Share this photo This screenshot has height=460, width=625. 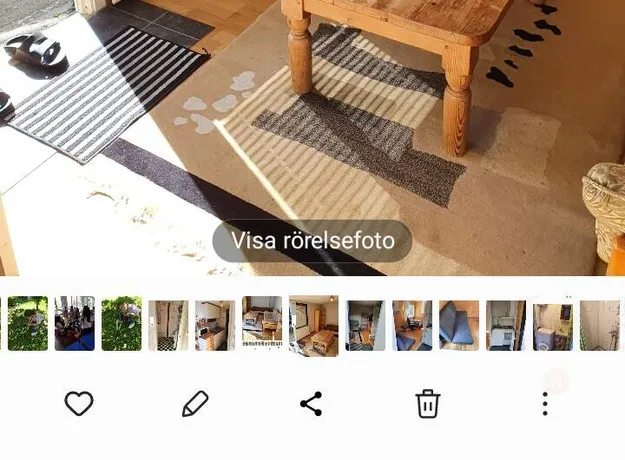click(x=311, y=404)
